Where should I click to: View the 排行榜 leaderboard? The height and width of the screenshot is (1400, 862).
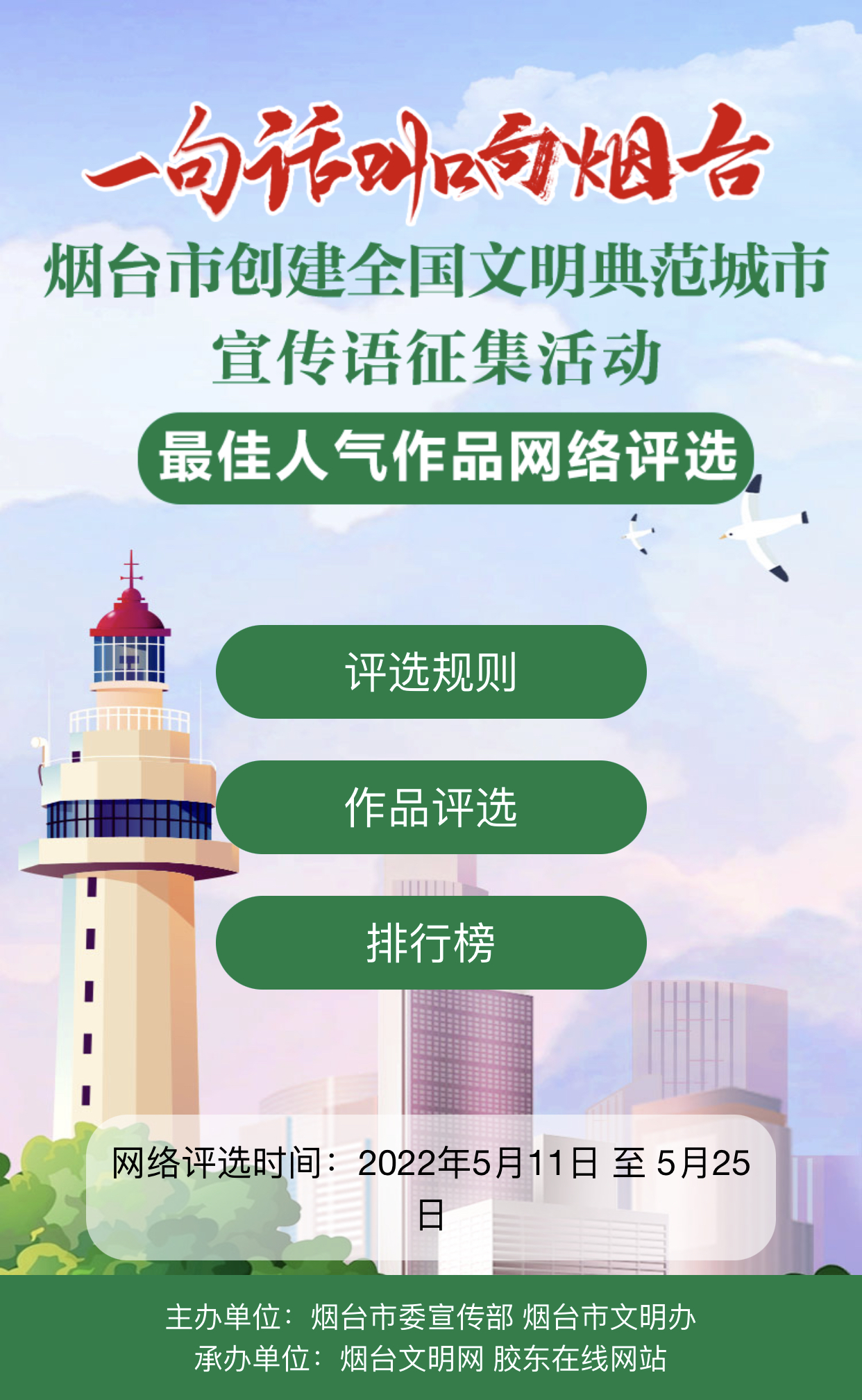tap(431, 942)
